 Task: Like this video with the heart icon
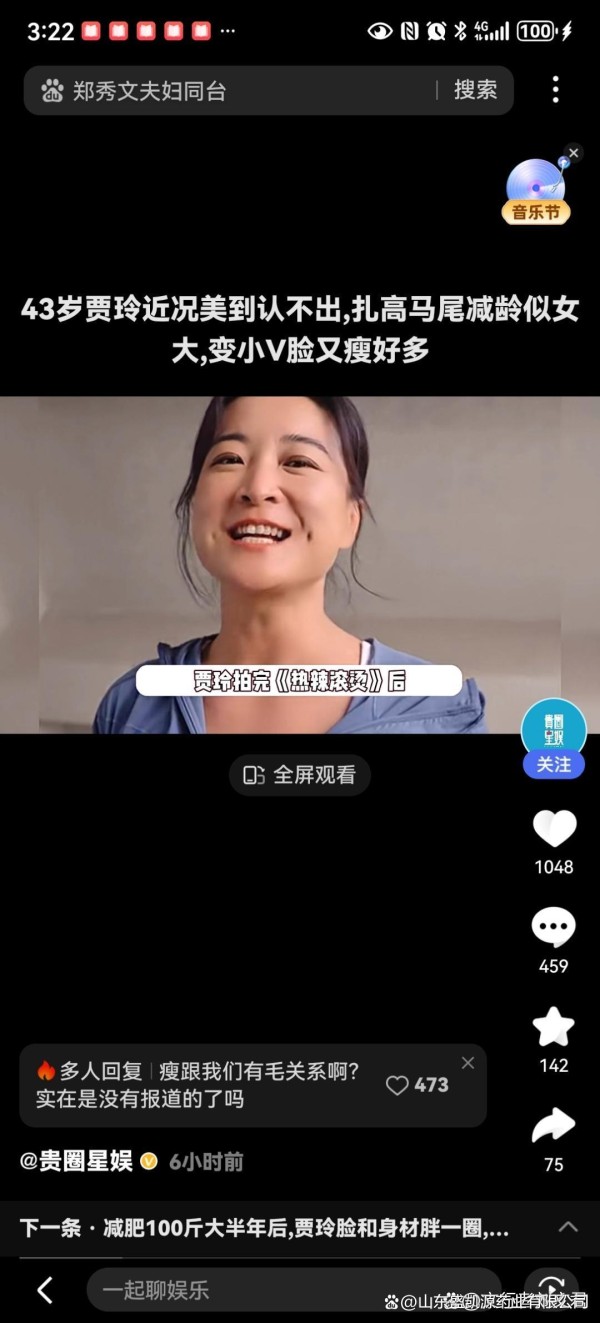pos(554,829)
